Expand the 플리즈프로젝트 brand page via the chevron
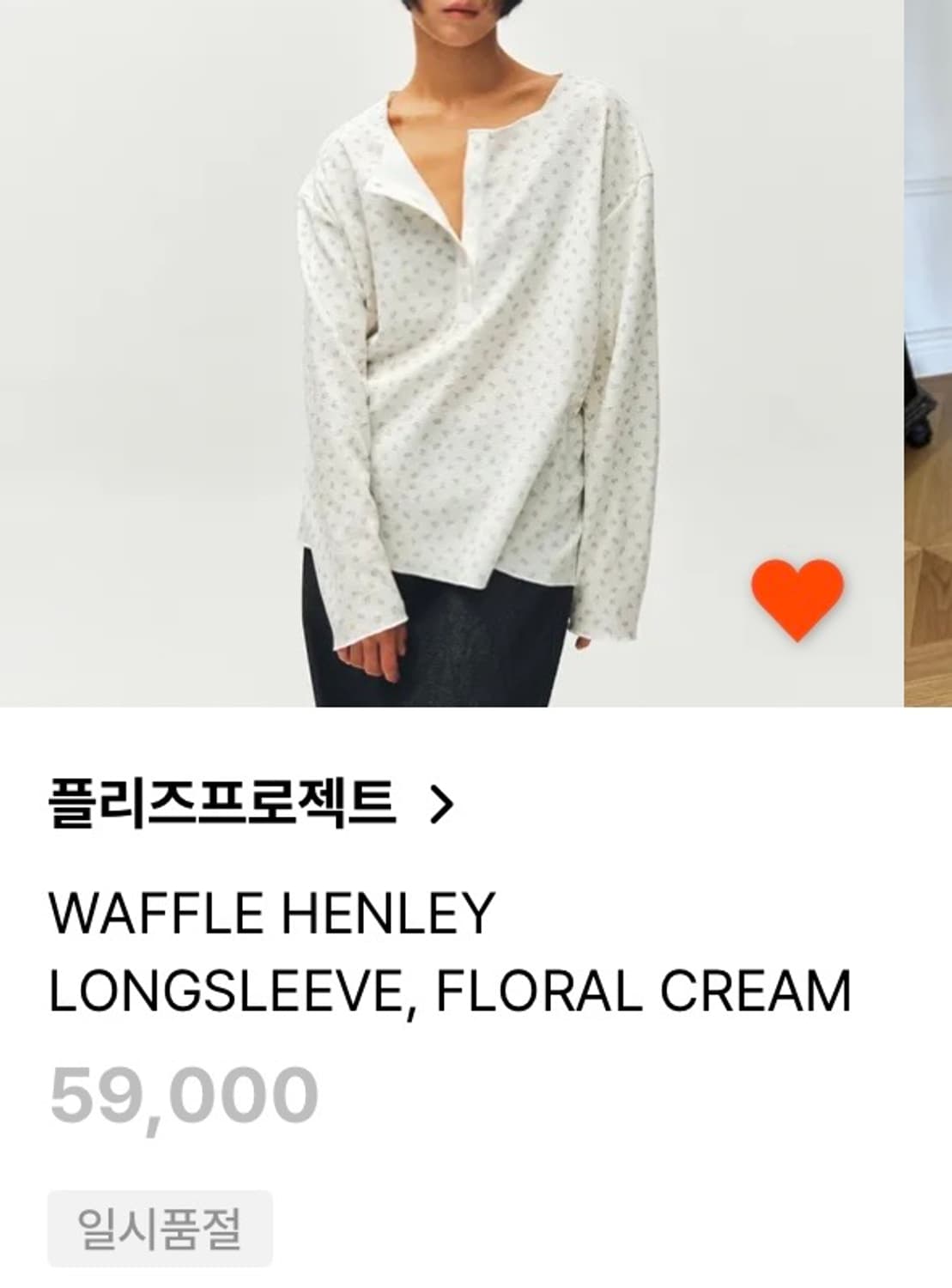Viewport: 952px width, 1288px height. click(443, 802)
